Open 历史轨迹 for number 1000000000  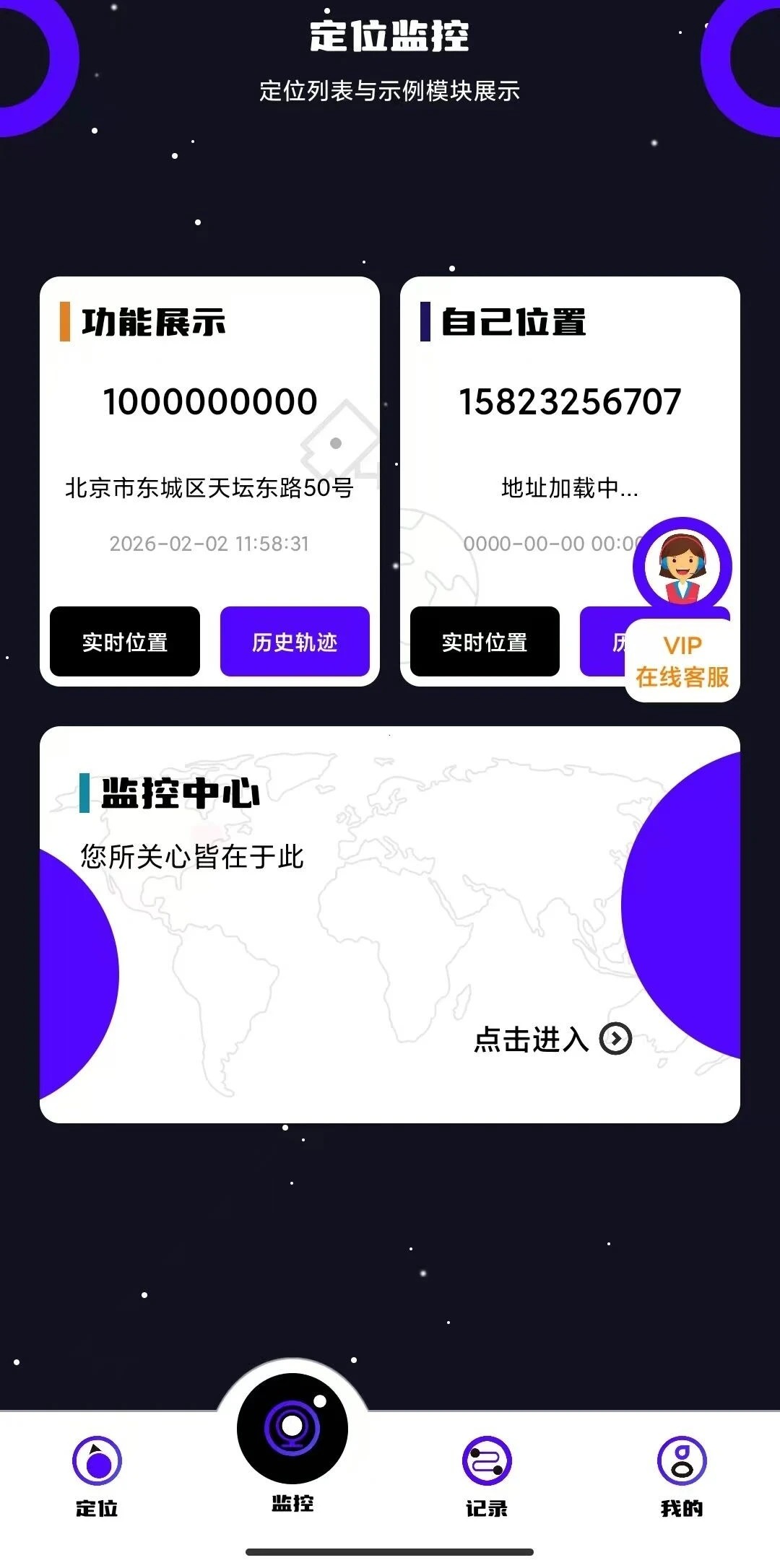click(x=296, y=643)
